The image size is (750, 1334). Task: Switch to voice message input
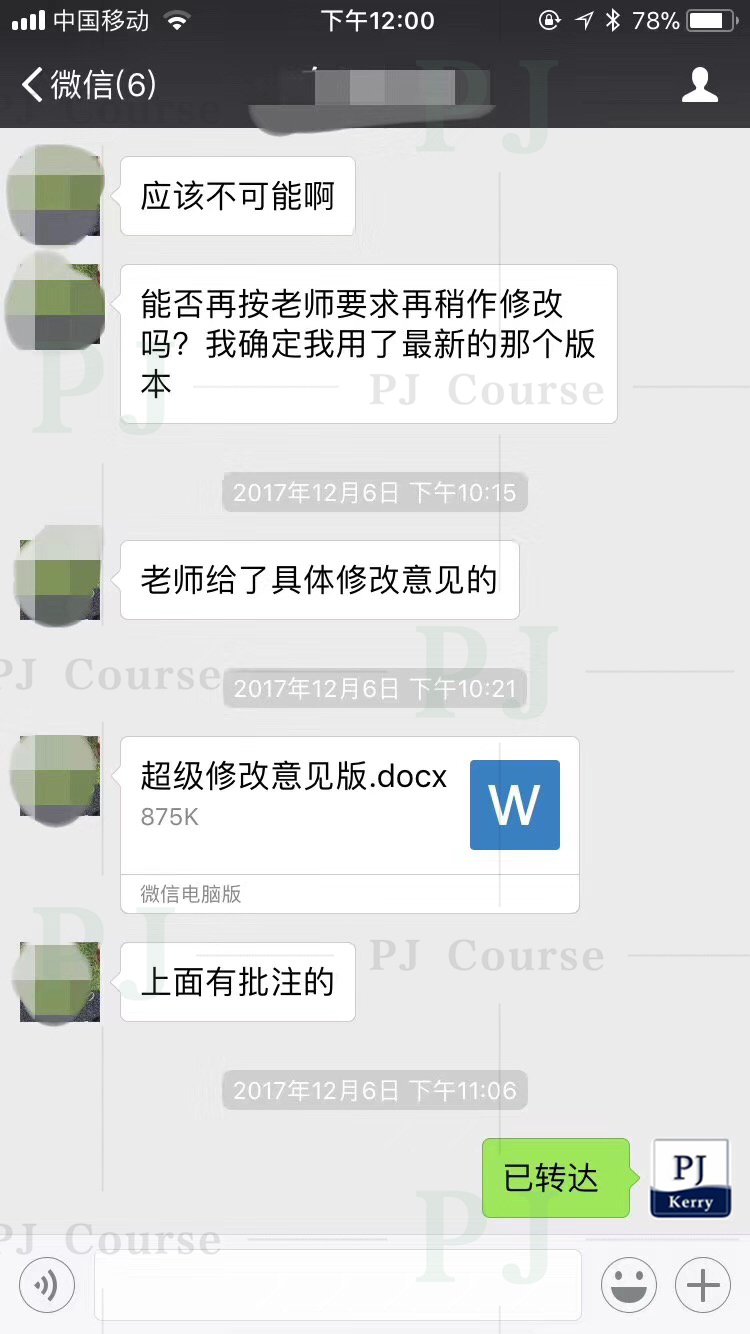pos(47,1285)
